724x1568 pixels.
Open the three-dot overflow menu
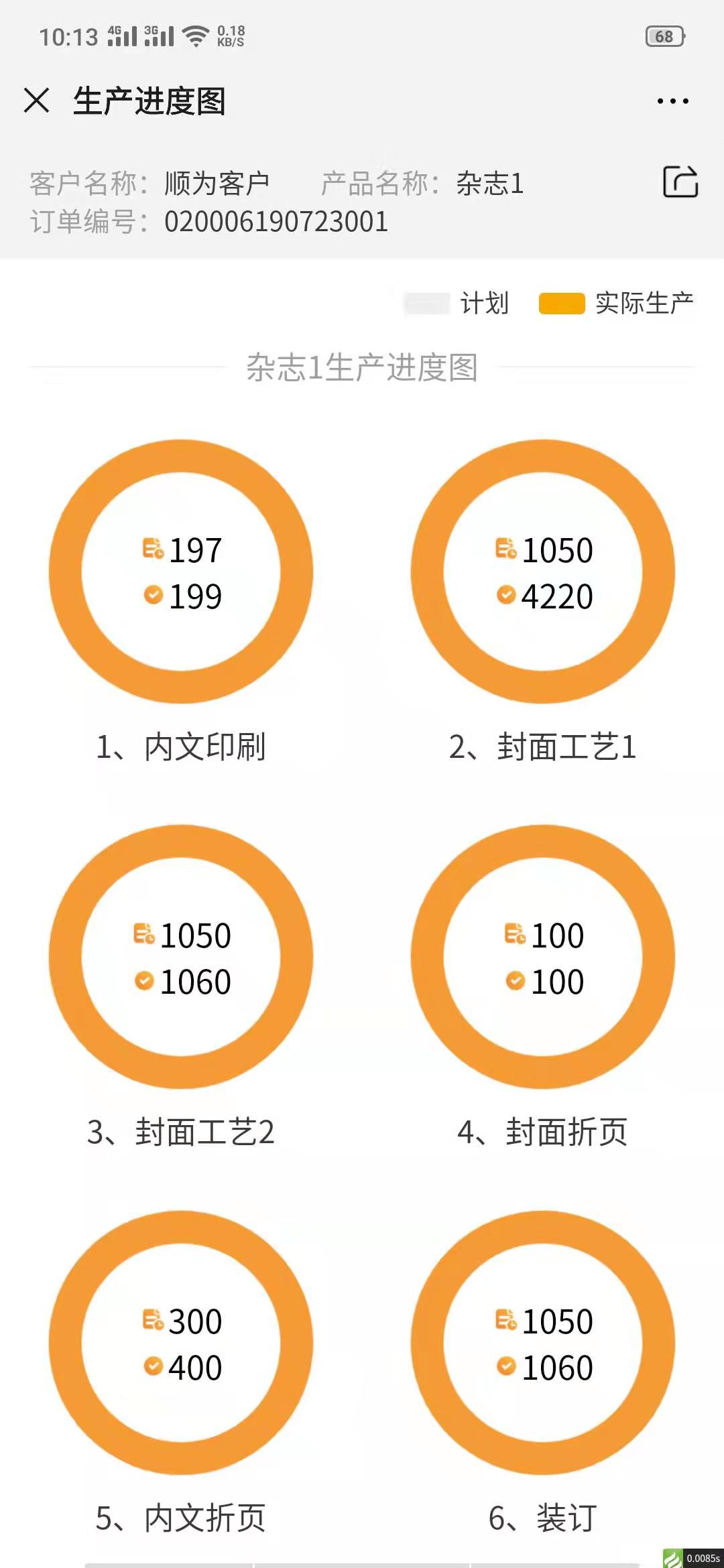point(672,101)
